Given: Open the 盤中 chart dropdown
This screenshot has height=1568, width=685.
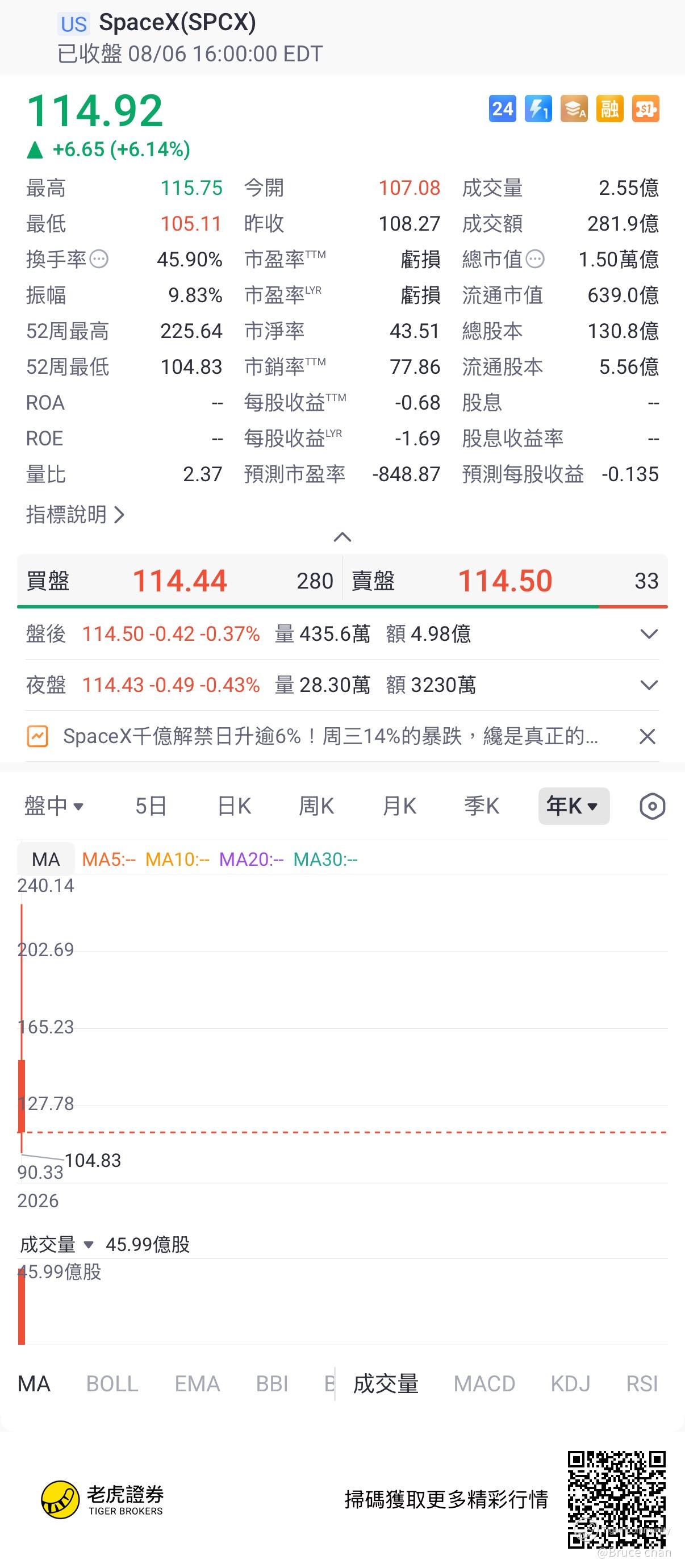Looking at the screenshot, I should point(54,806).
